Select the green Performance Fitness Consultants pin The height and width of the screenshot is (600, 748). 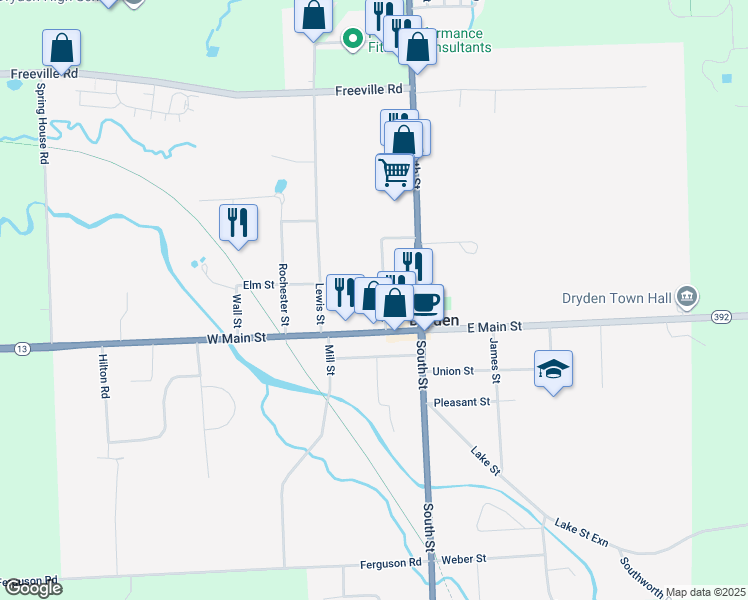pyautogui.click(x=353, y=39)
